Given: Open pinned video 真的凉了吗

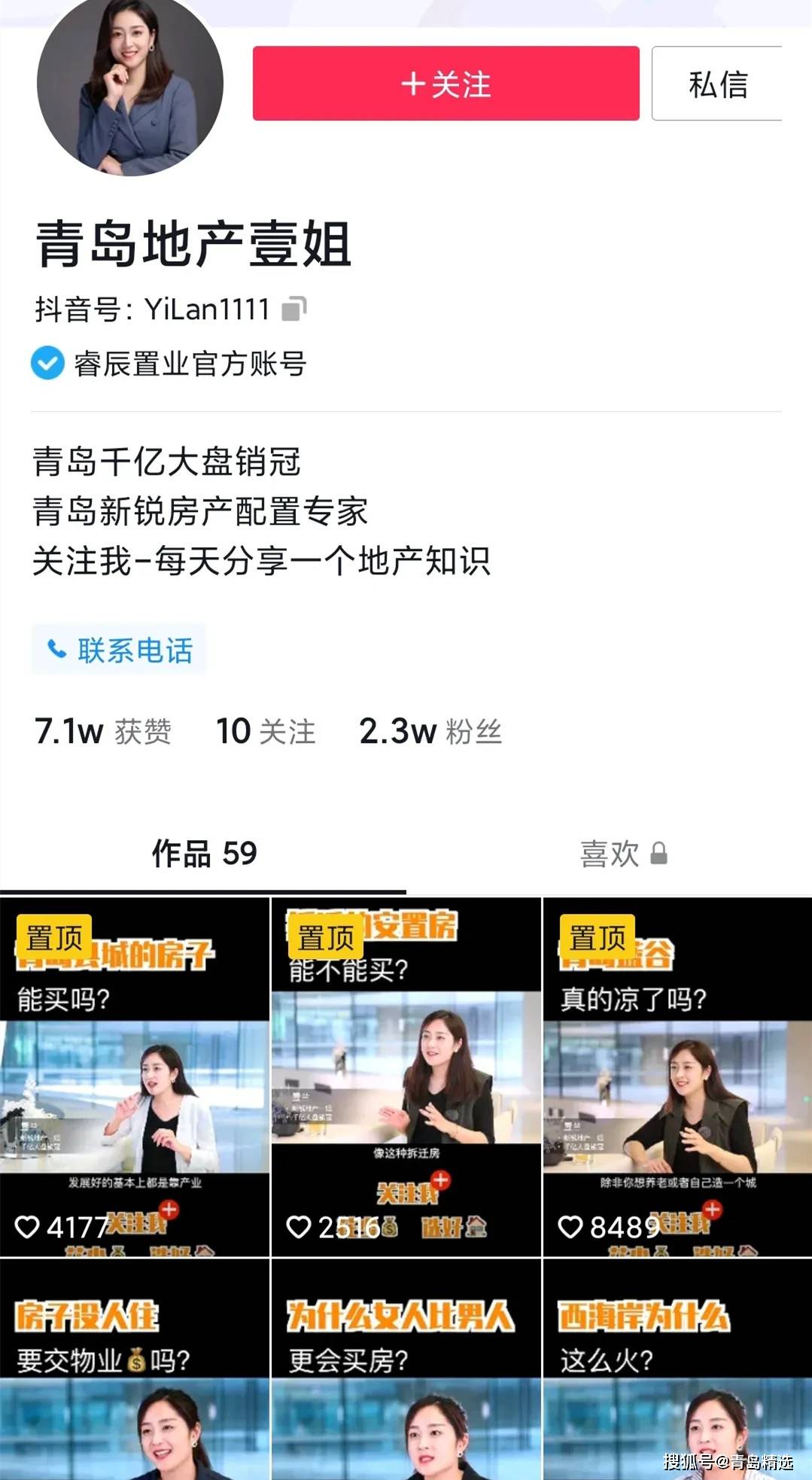Looking at the screenshot, I should coord(677,1077).
